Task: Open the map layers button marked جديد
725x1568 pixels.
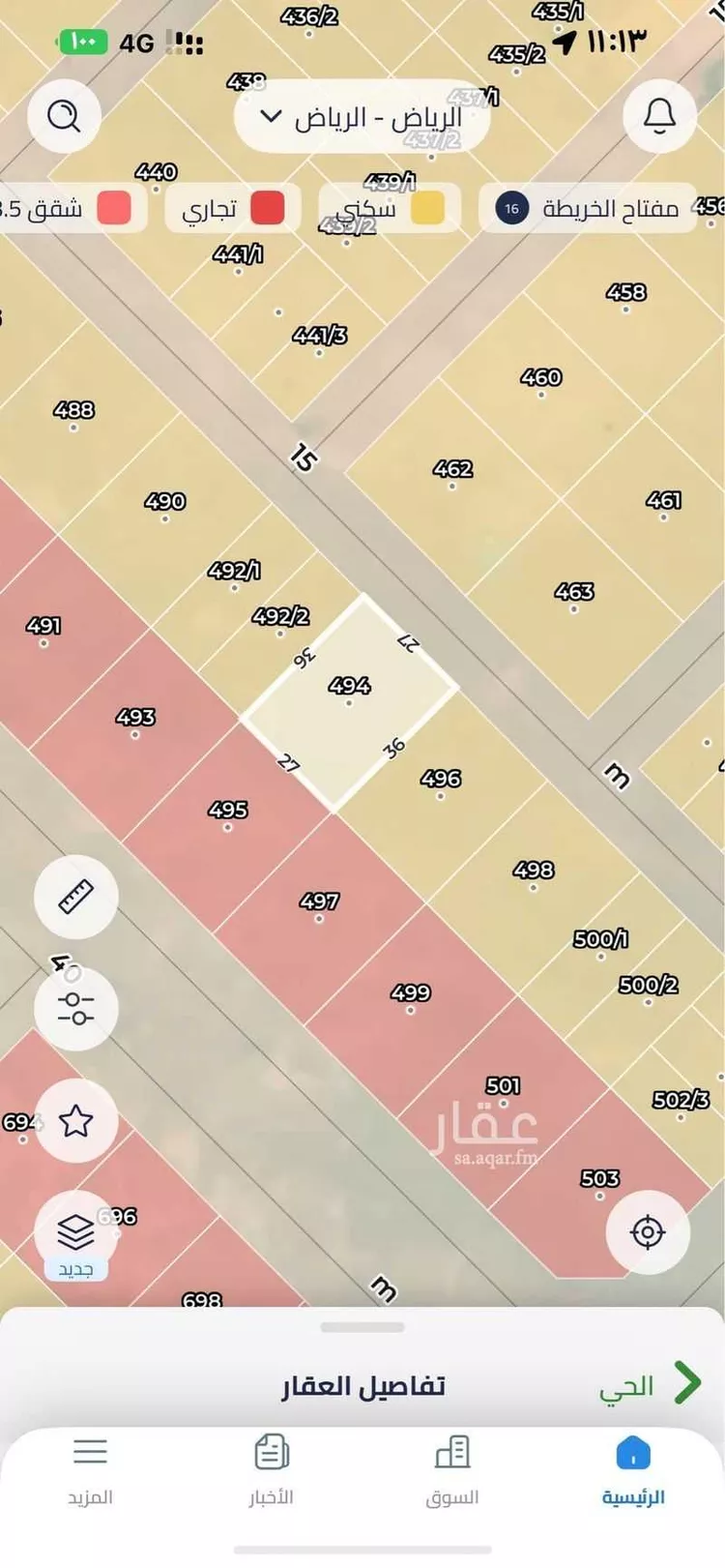Action: [x=75, y=1233]
